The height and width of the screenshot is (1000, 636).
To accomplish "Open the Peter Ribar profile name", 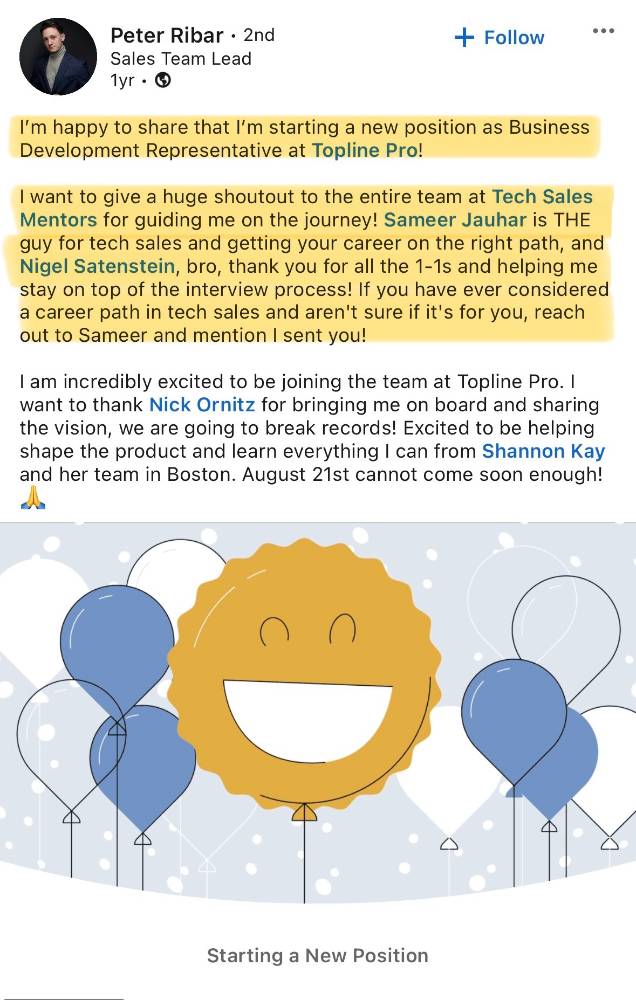I will [x=166, y=35].
